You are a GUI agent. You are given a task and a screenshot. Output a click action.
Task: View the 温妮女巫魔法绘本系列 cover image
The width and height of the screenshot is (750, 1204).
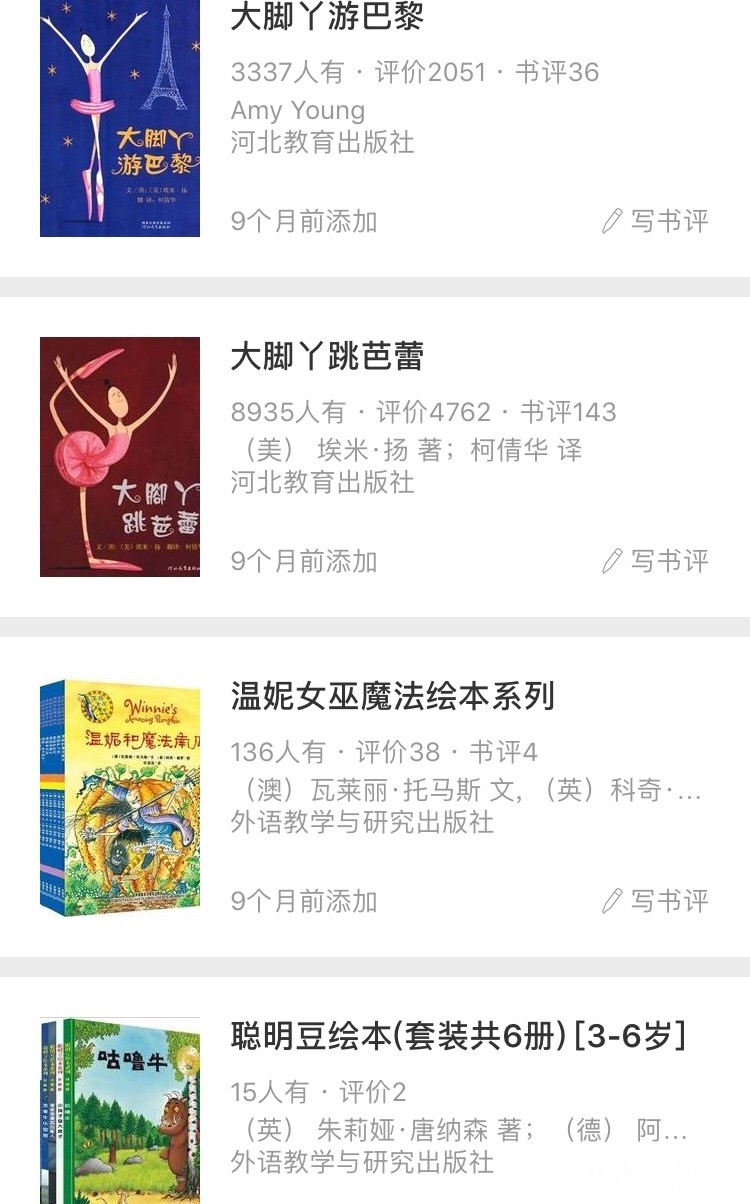120,797
